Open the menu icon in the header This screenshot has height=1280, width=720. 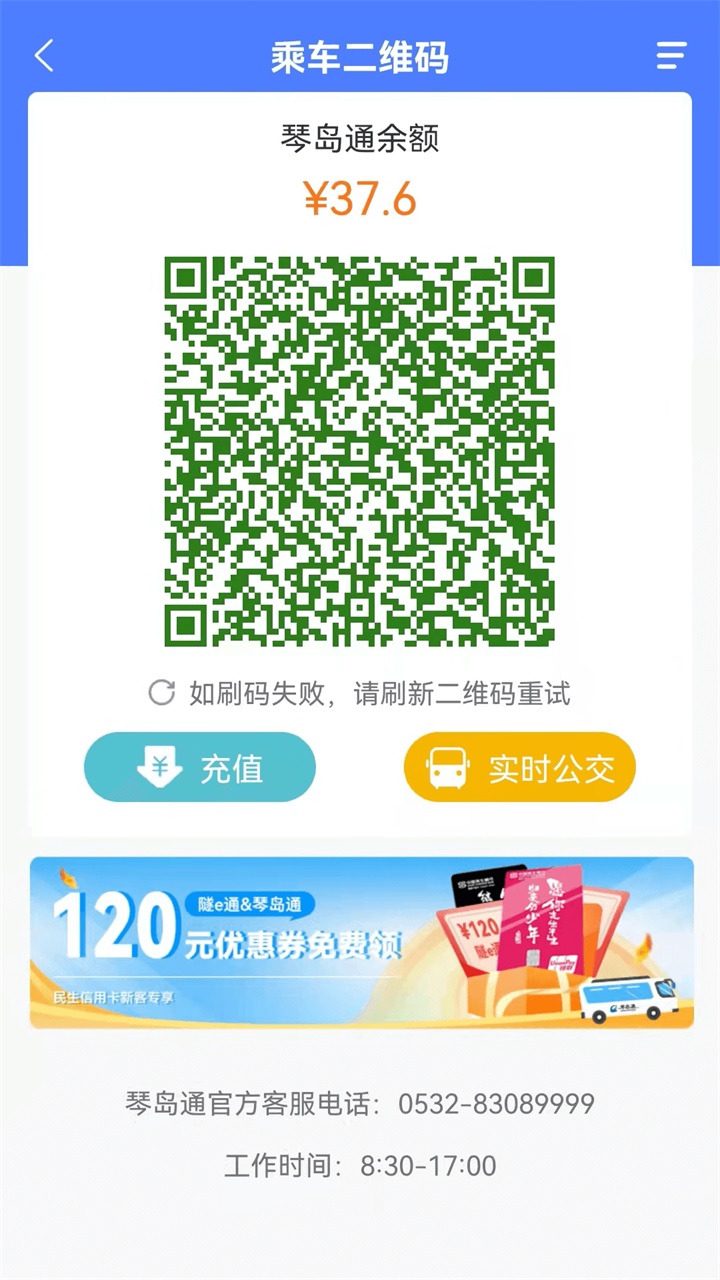coord(671,56)
